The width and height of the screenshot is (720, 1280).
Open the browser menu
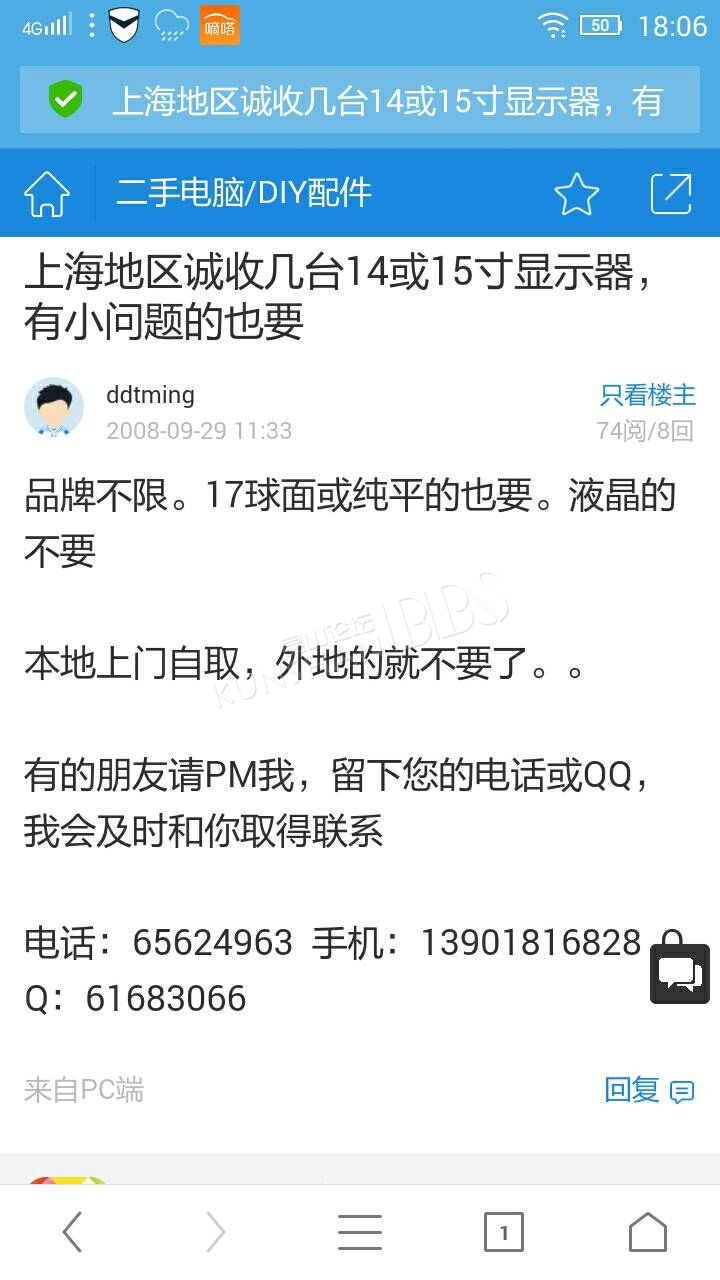[360, 1232]
